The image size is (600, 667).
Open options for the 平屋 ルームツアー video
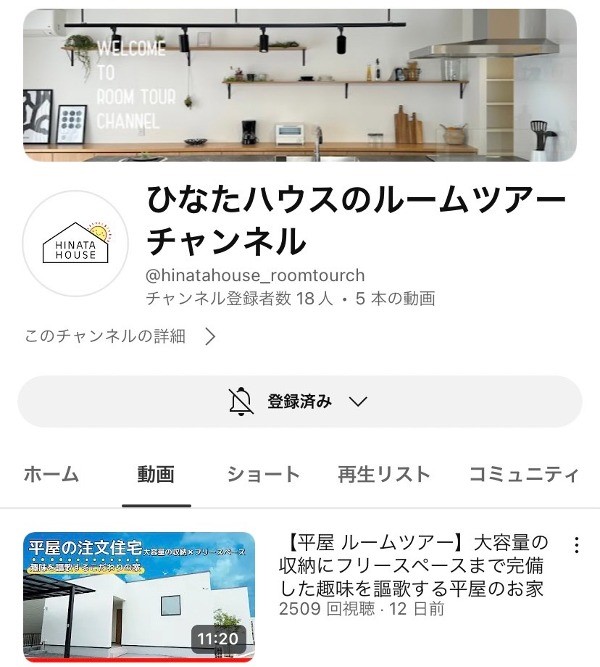pos(576,545)
